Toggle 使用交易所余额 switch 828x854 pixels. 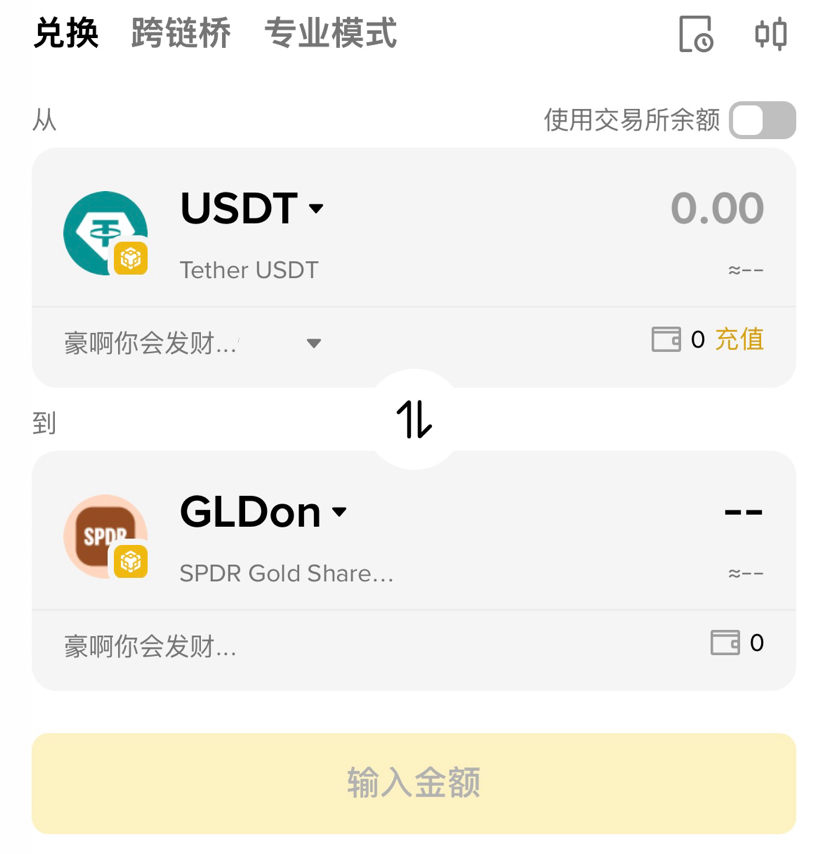[762, 121]
